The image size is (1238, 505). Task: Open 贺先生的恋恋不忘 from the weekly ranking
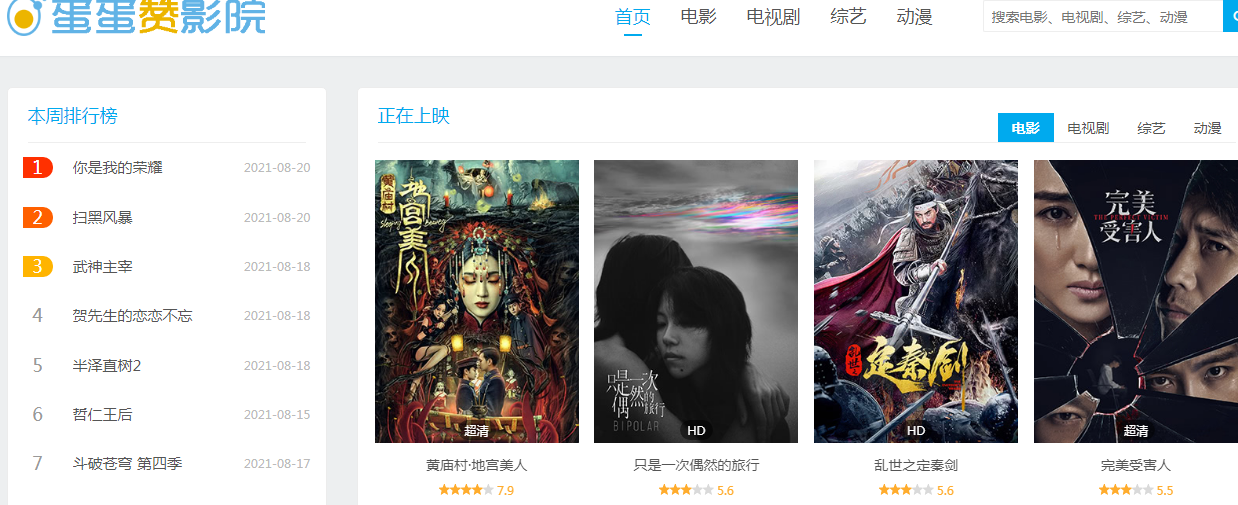click(x=132, y=316)
